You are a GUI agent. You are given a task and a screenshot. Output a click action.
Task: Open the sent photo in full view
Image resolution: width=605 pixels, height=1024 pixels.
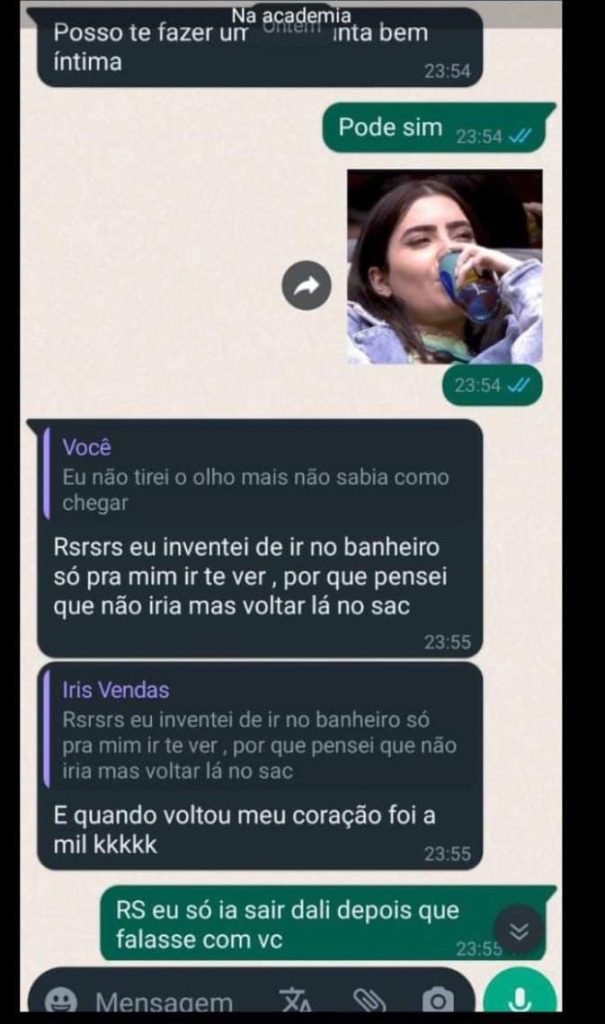tap(444, 266)
